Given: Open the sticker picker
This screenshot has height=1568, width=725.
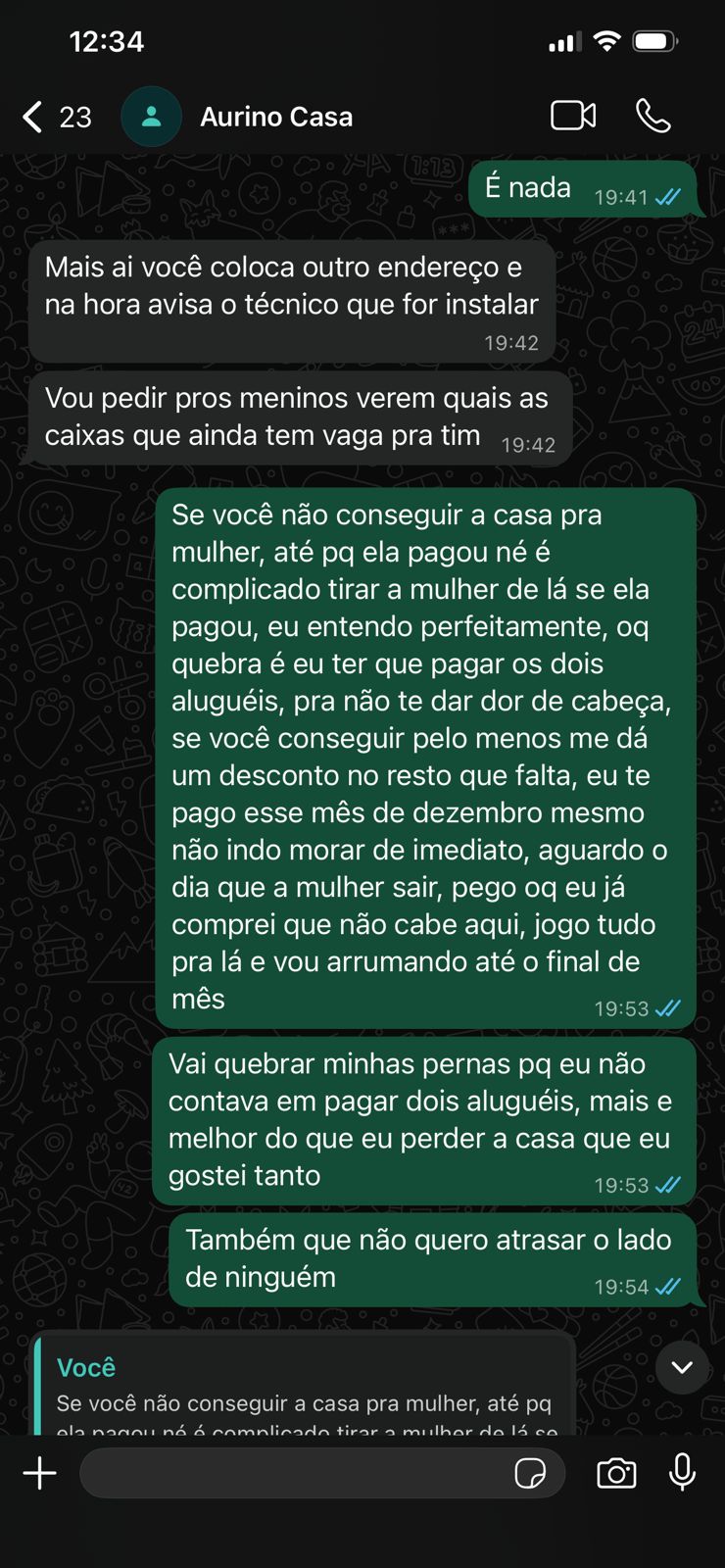Looking at the screenshot, I should [530, 1473].
